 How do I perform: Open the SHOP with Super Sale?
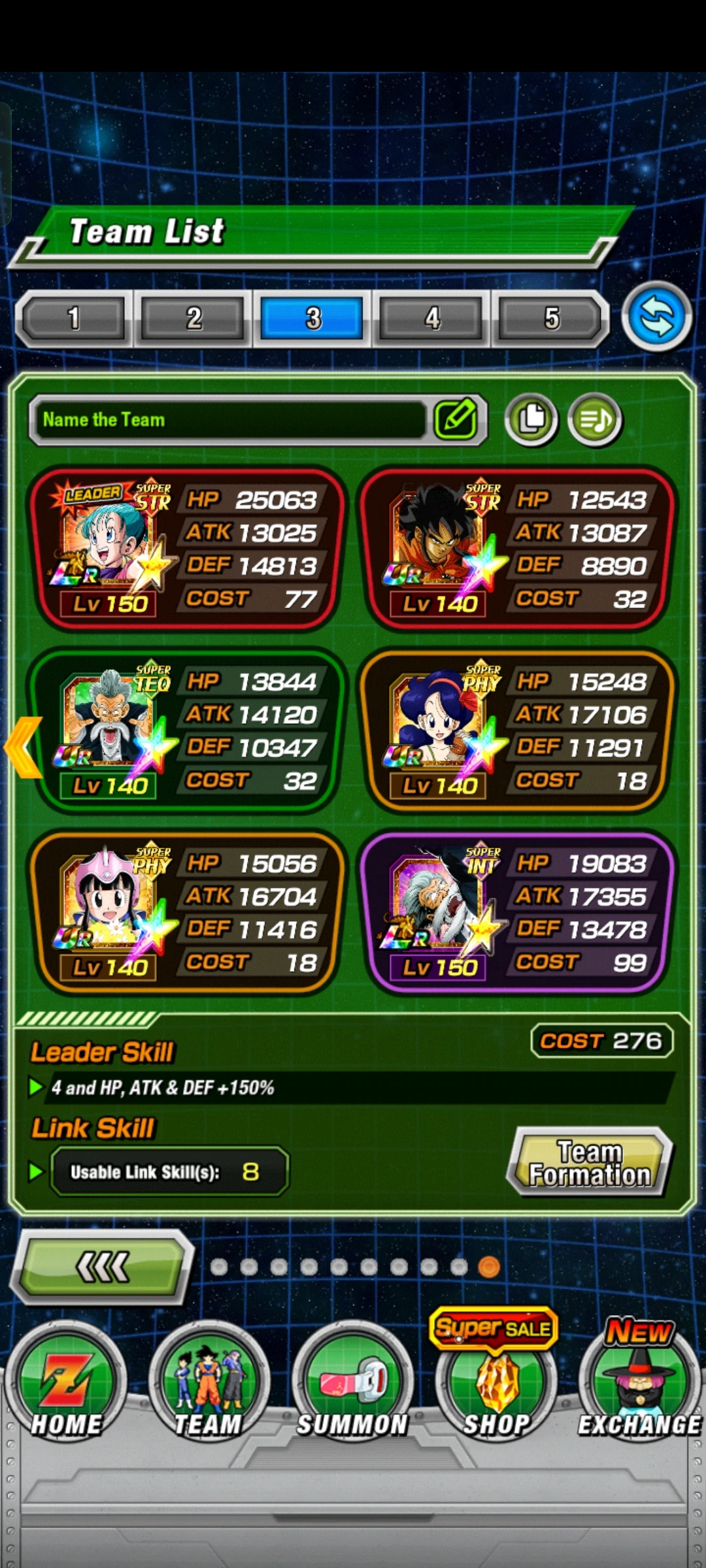[x=496, y=1385]
